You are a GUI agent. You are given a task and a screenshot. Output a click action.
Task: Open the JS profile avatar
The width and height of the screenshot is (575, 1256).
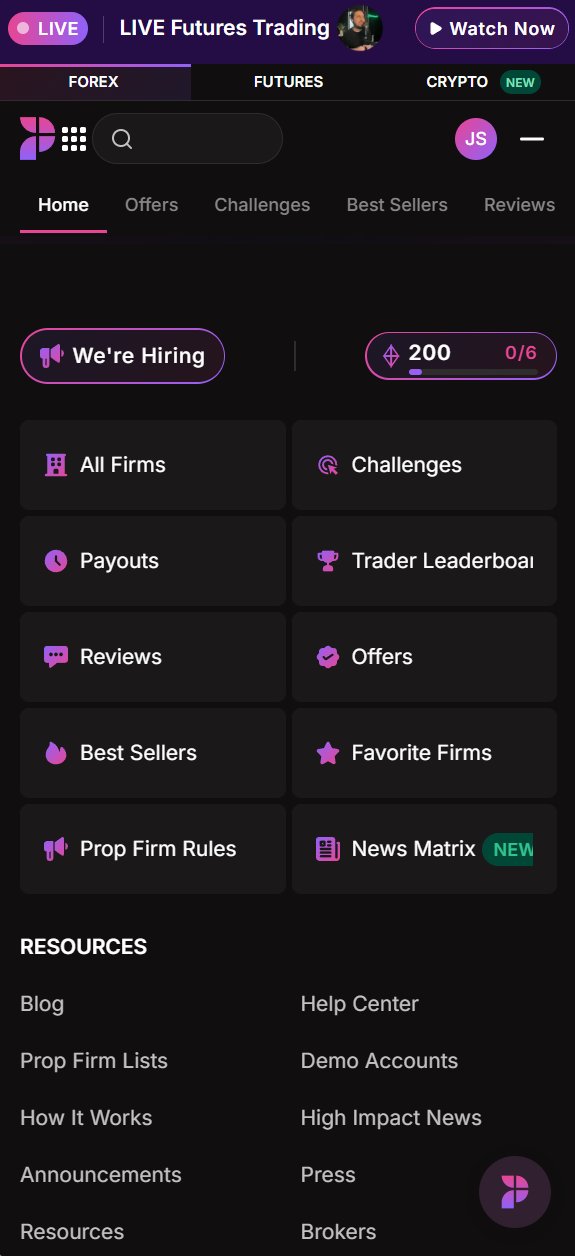pos(476,139)
